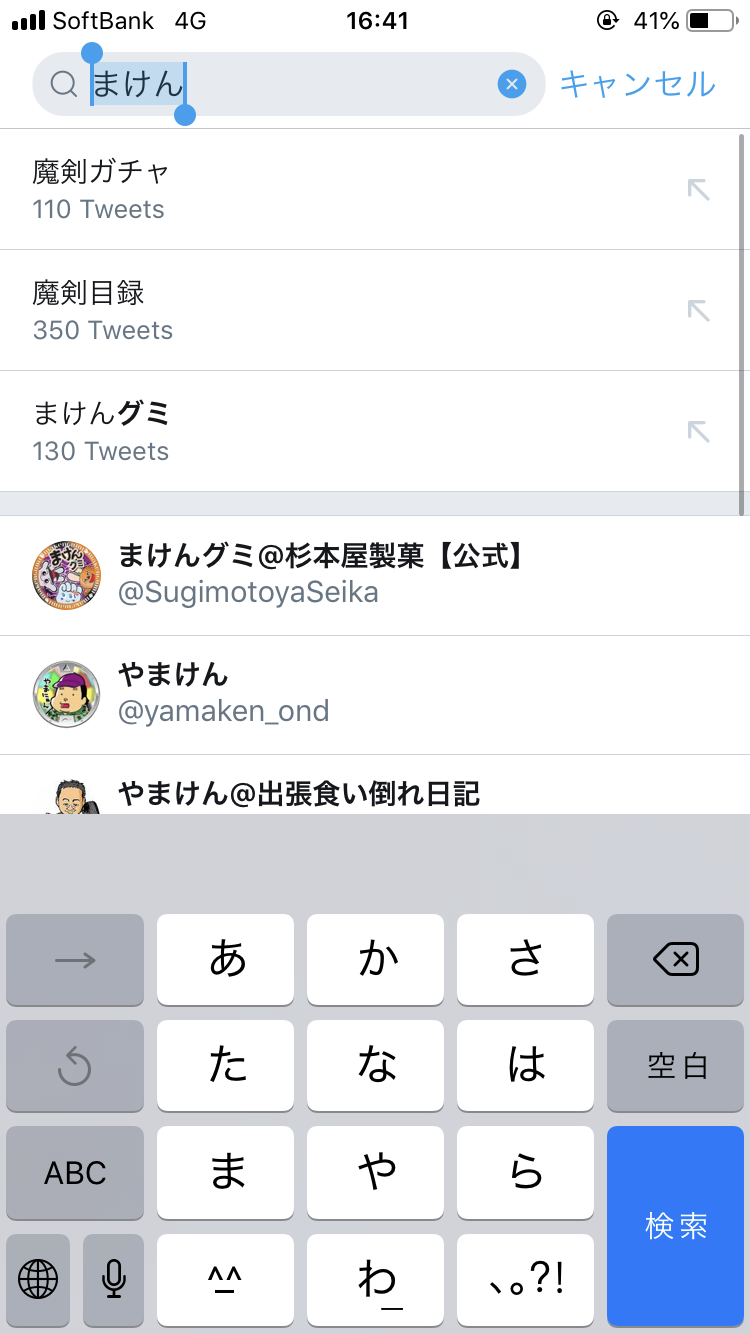Select the 魔剣ガチャ suggestion
The image size is (750, 1334).
pyautogui.click(x=300, y=189)
